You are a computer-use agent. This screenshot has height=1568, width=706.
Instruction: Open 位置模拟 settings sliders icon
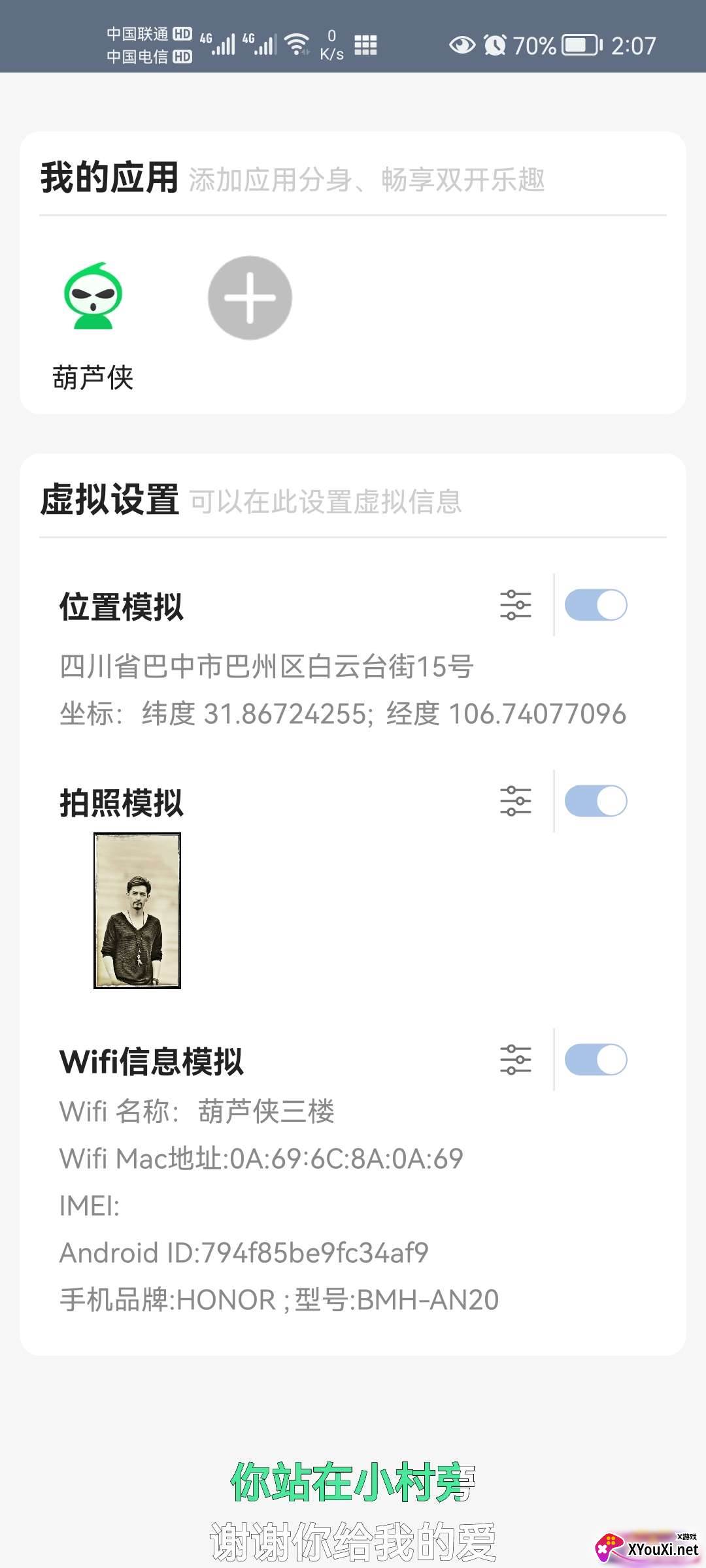pos(516,605)
